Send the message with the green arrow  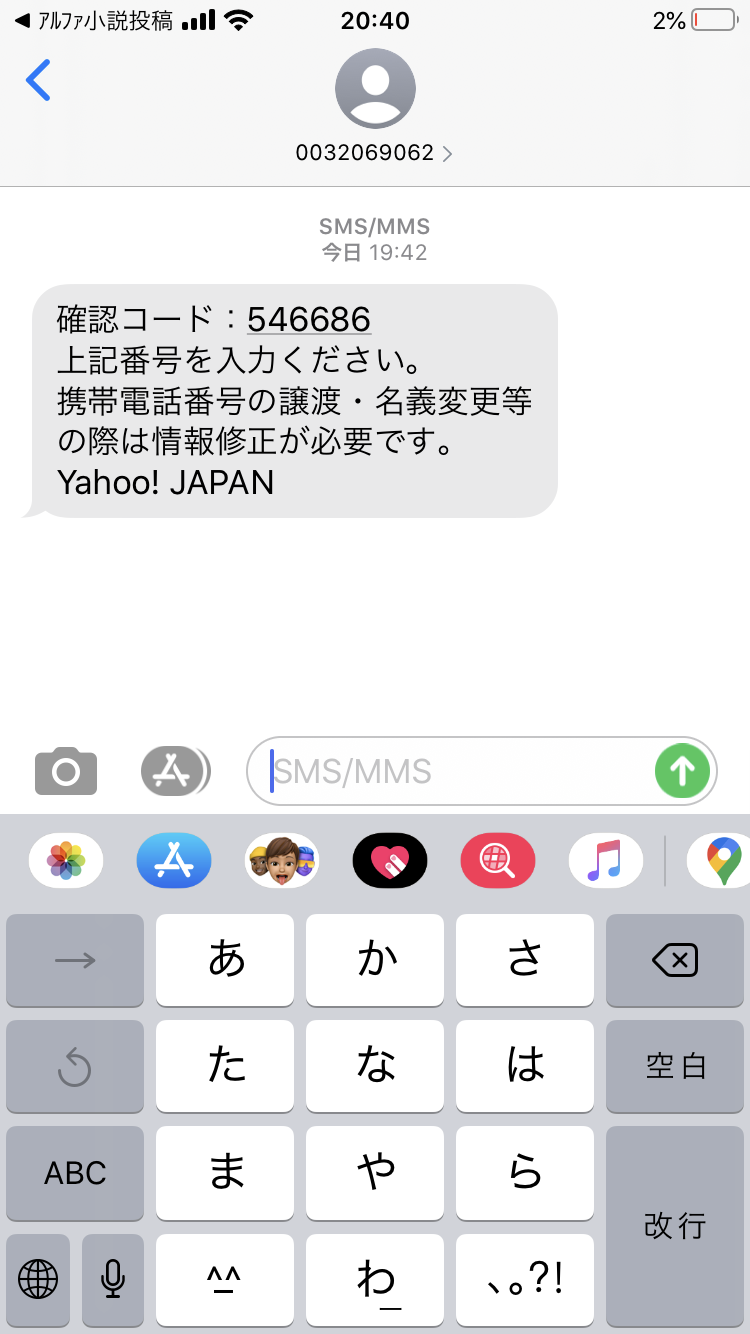click(682, 771)
